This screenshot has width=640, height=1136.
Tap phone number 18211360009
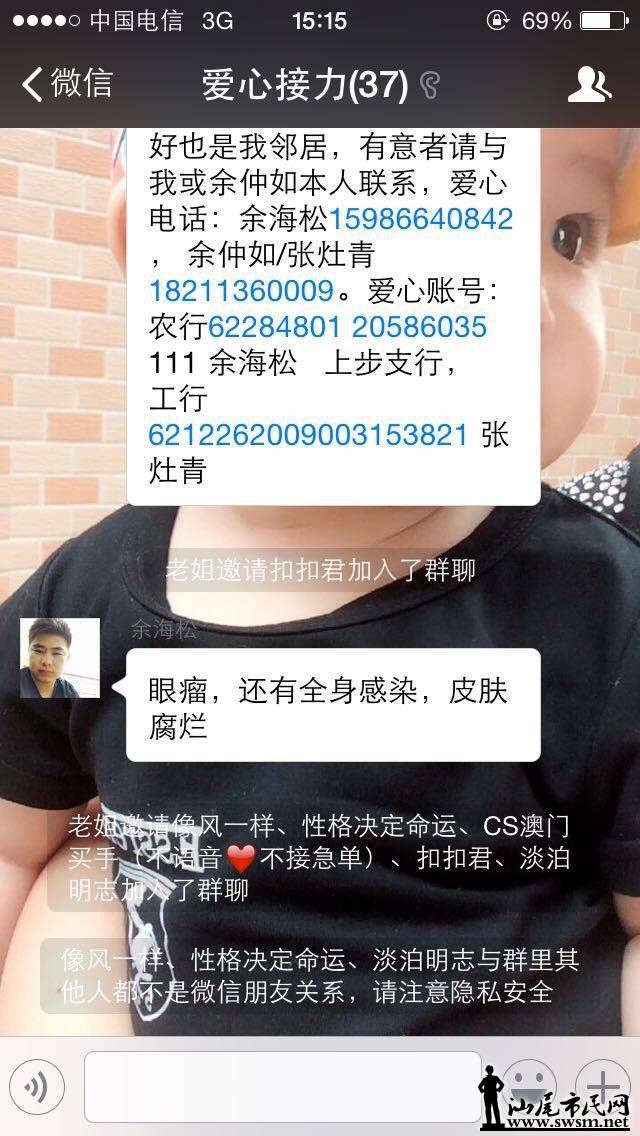pyautogui.click(x=241, y=291)
